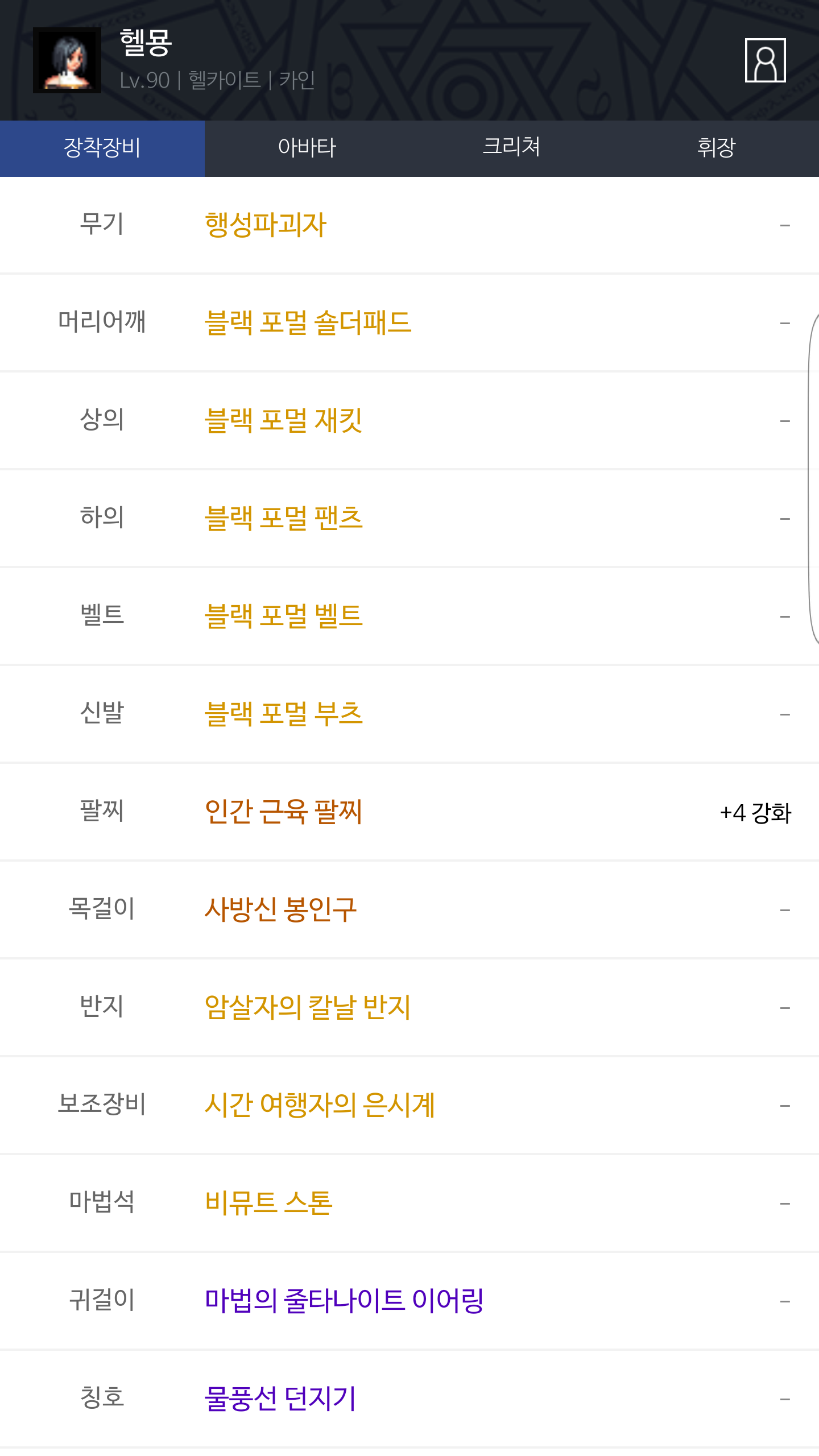
Task: Open the character profile icon
Action: tap(765, 60)
